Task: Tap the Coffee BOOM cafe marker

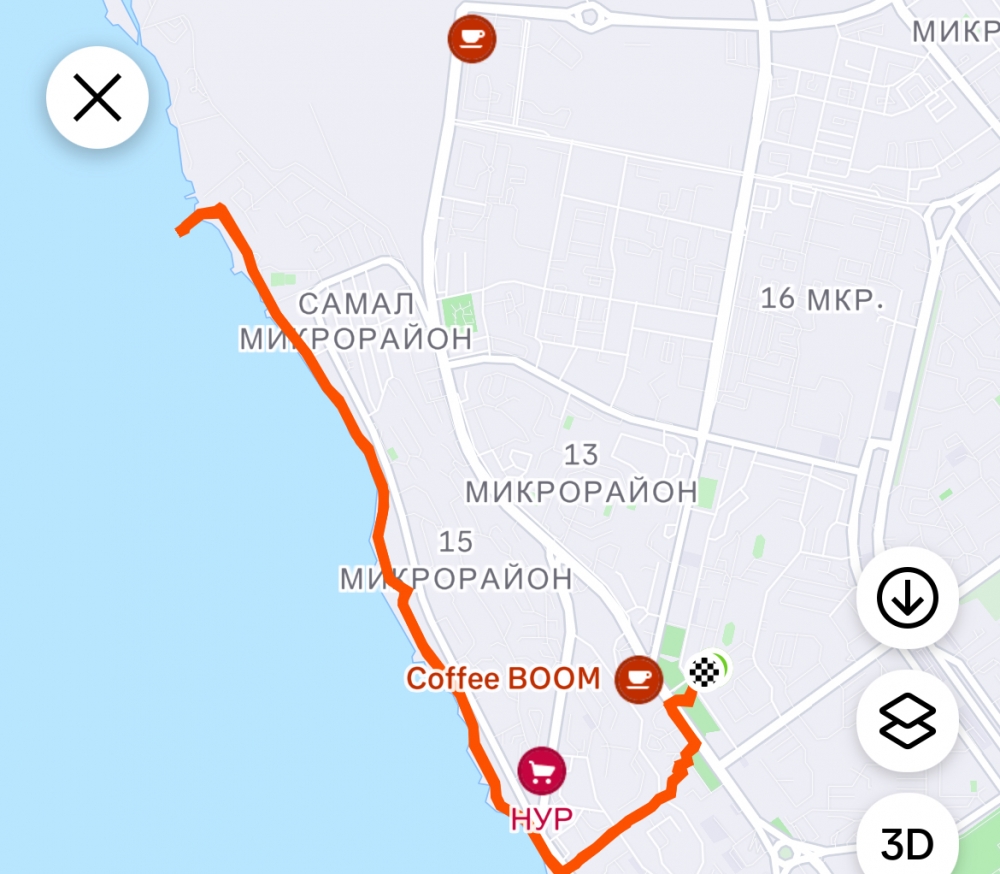Action: click(x=638, y=680)
